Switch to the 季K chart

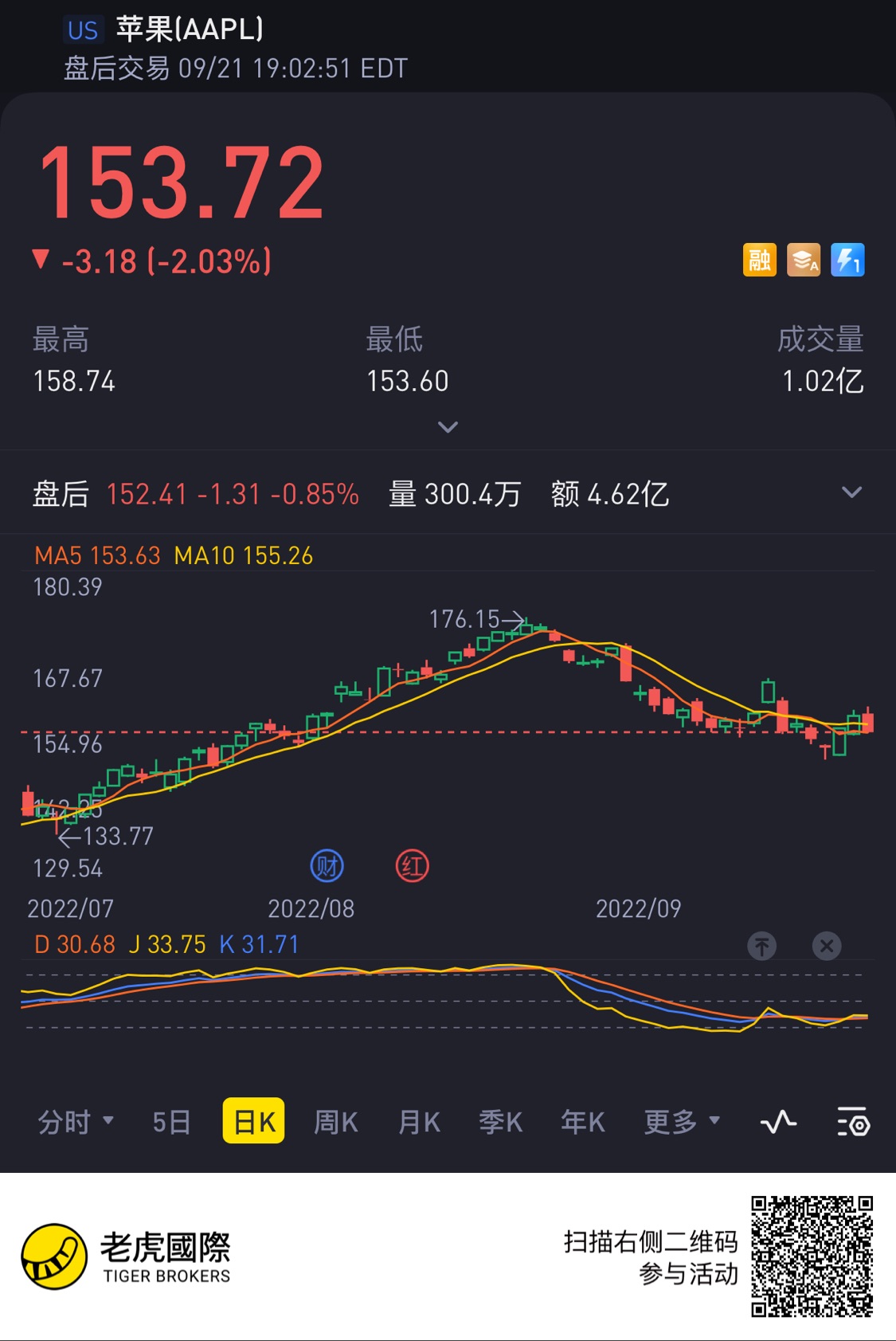501,1122
